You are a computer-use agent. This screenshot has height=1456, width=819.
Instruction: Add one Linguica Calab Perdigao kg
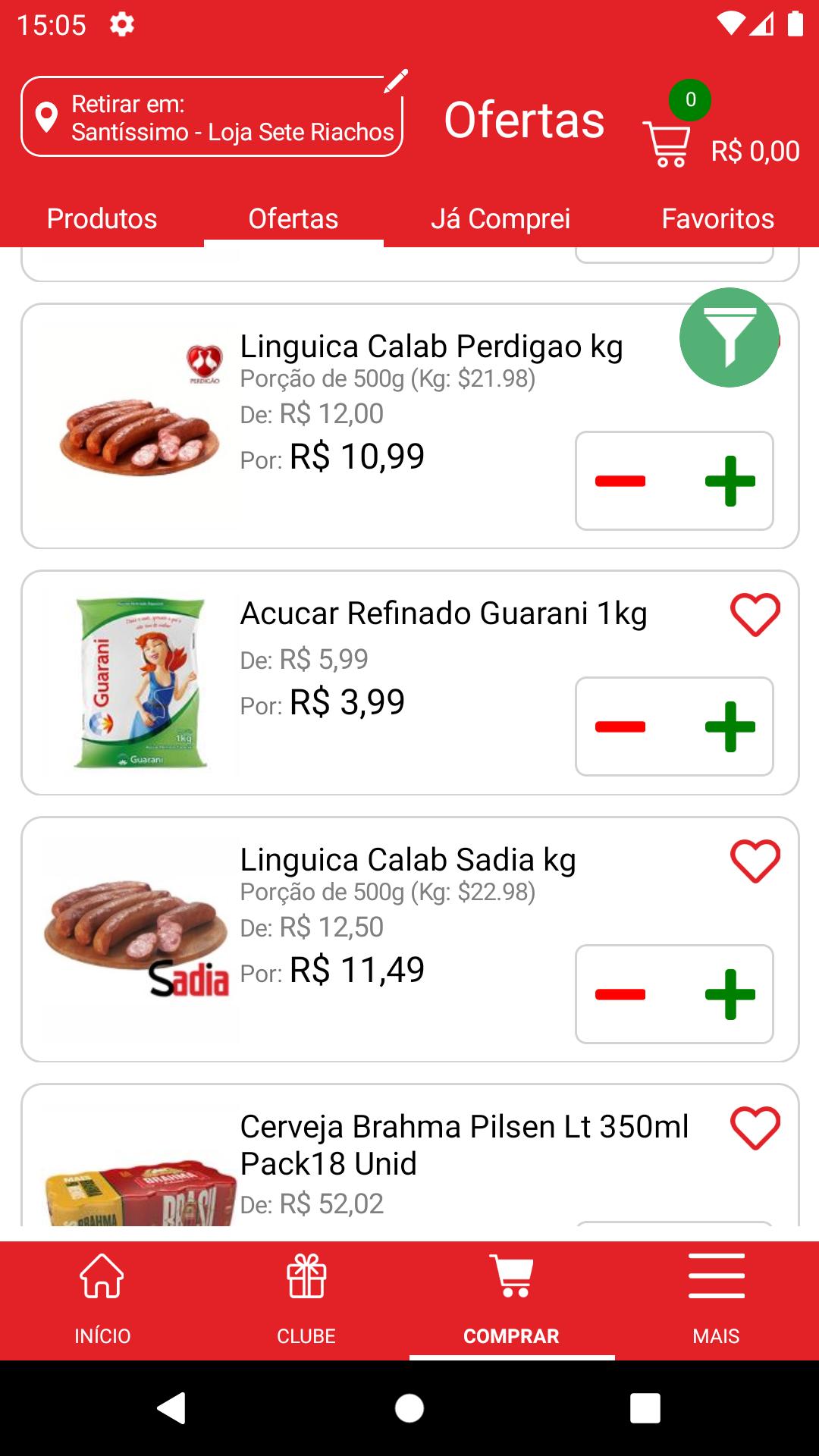pos(730,481)
